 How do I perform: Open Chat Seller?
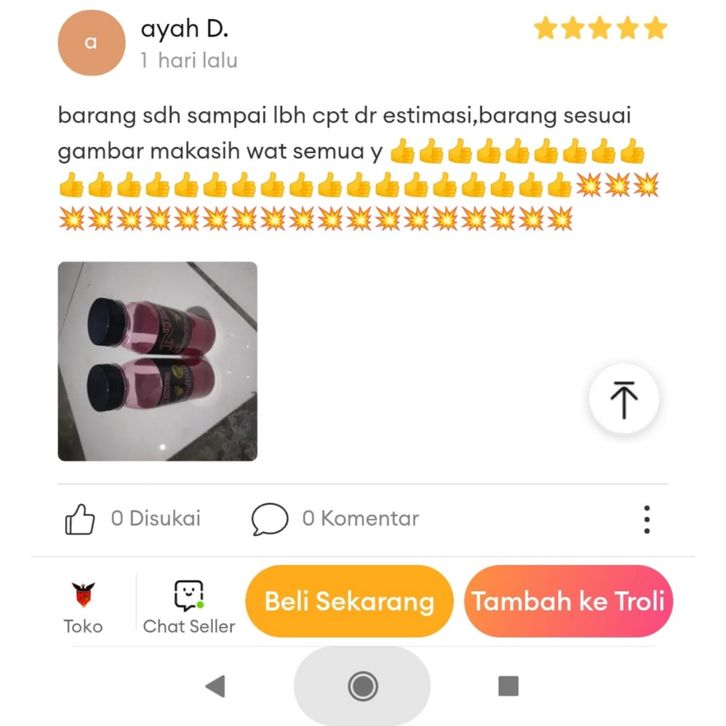(189, 607)
